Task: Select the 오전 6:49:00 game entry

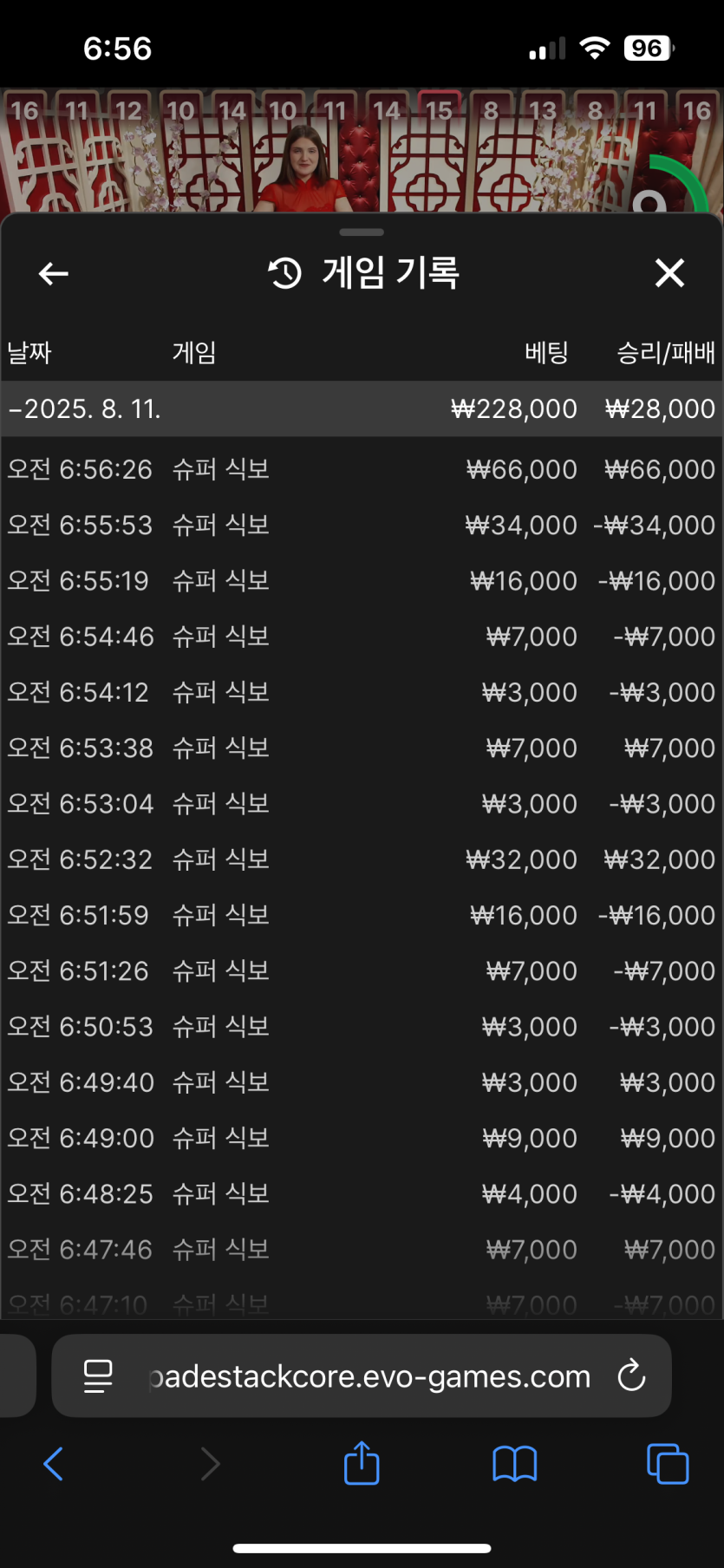Action: [x=362, y=1138]
